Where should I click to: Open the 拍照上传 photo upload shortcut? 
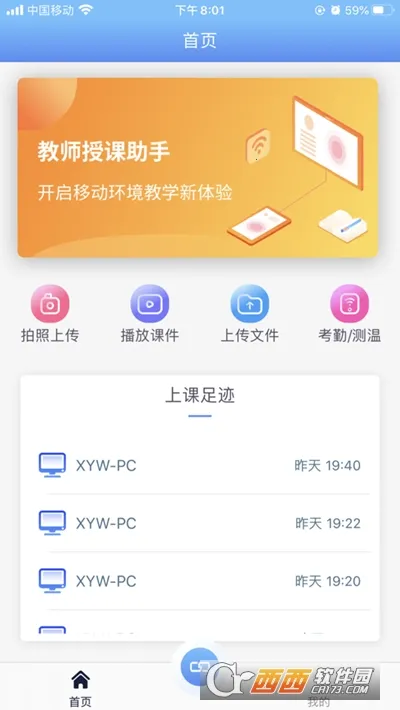pyautogui.click(x=50, y=314)
